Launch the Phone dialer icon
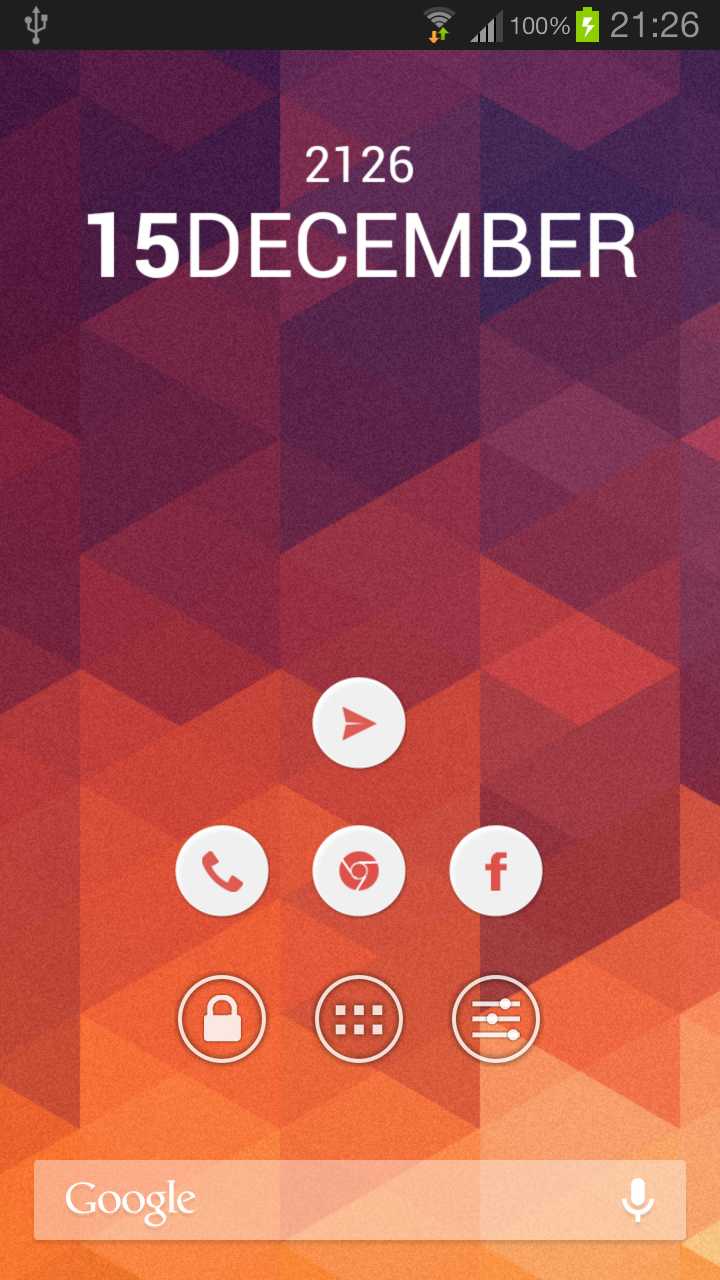The width and height of the screenshot is (720, 1280). tap(222, 871)
